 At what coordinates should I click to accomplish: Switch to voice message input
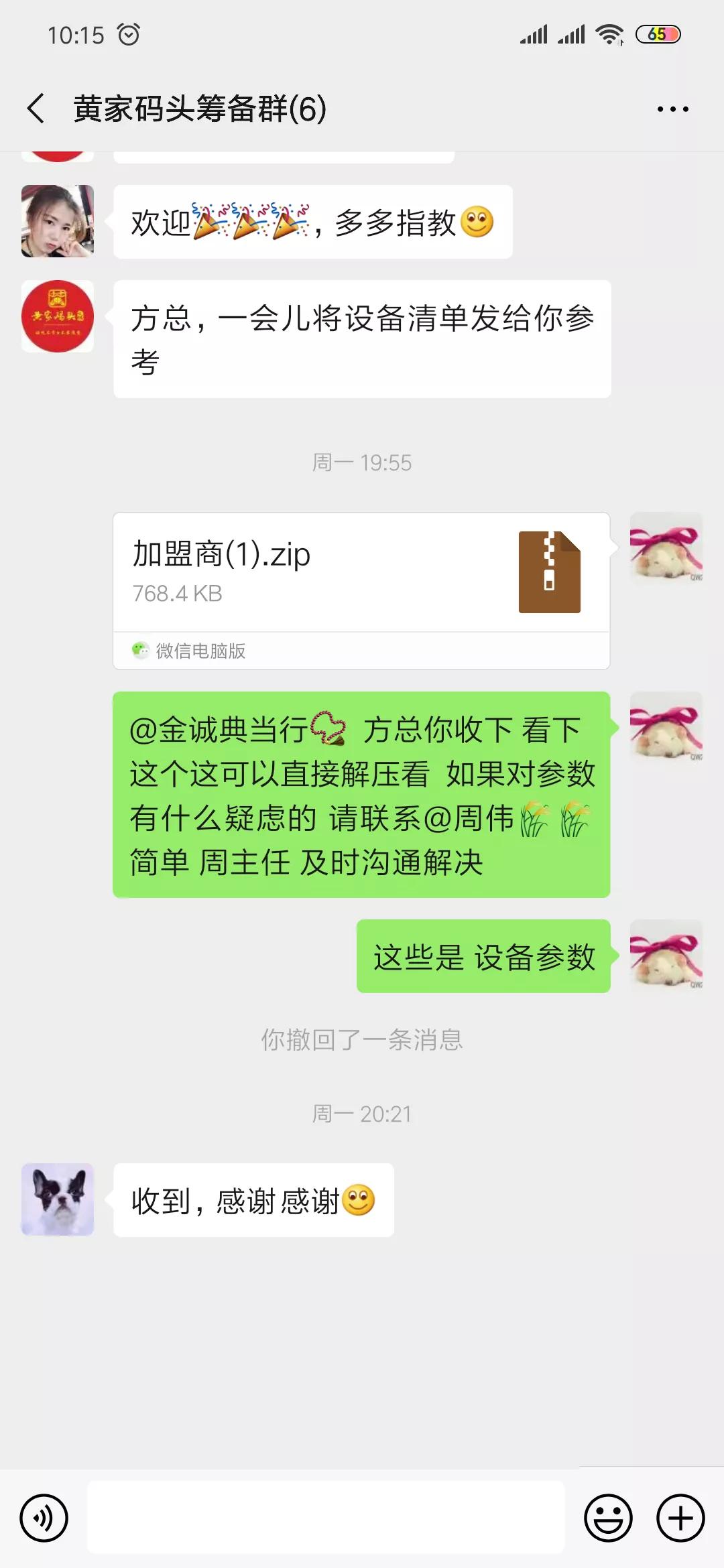(x=44, y=1518)
